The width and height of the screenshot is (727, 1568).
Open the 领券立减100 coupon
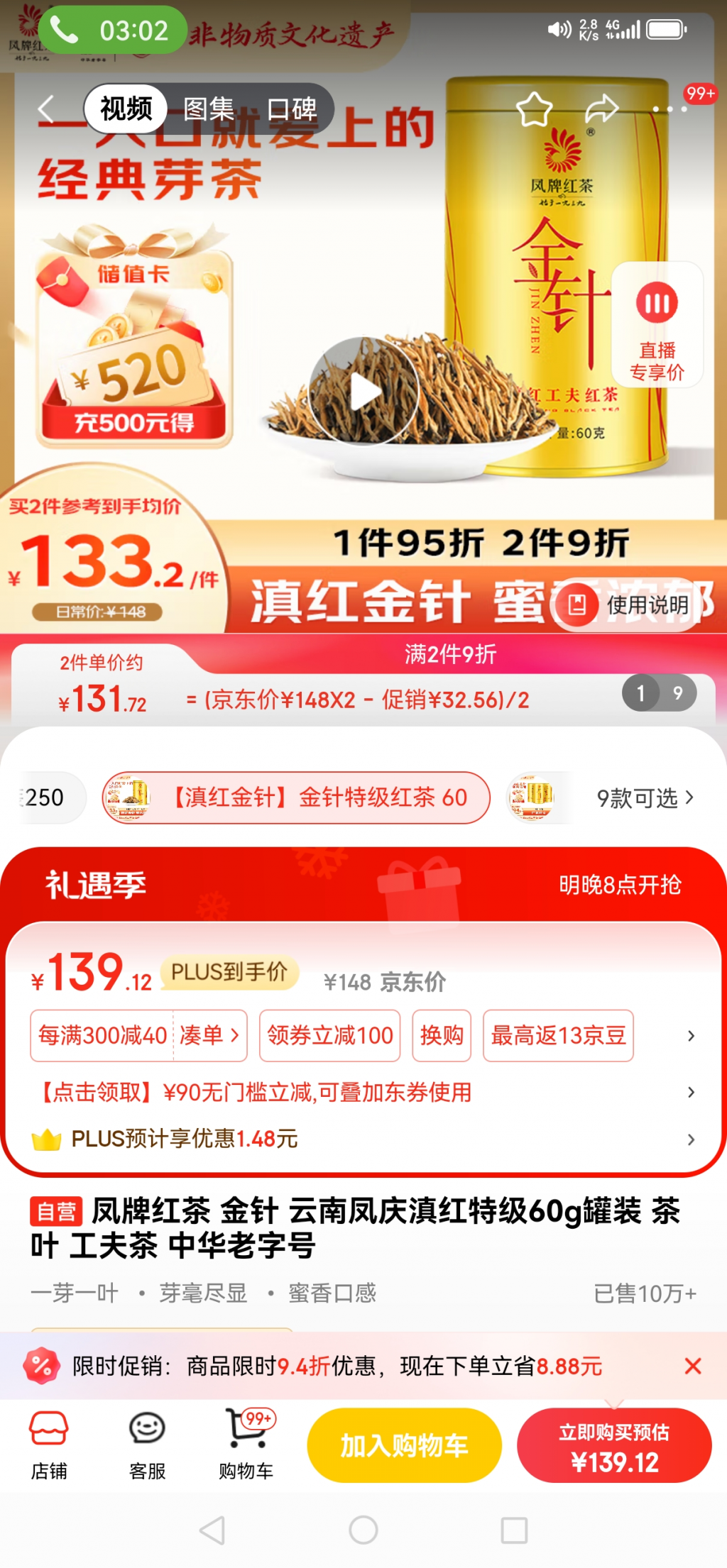[x=329, y=1035]
